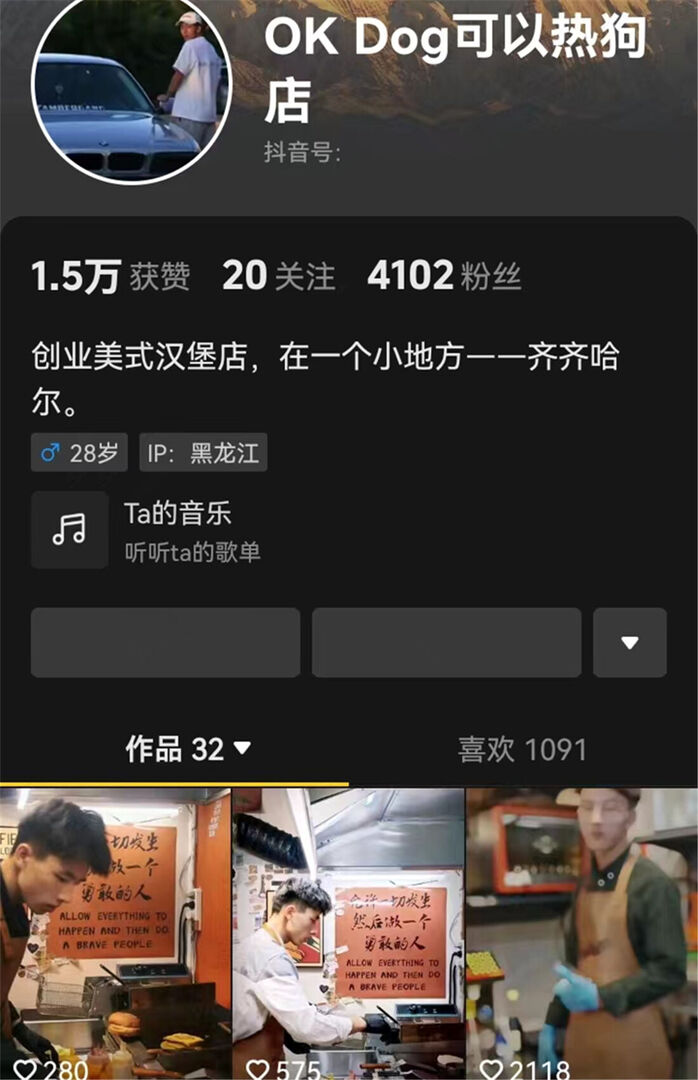
Task: View the 4102 粉丝 followers list
Action: pos(443,276)
